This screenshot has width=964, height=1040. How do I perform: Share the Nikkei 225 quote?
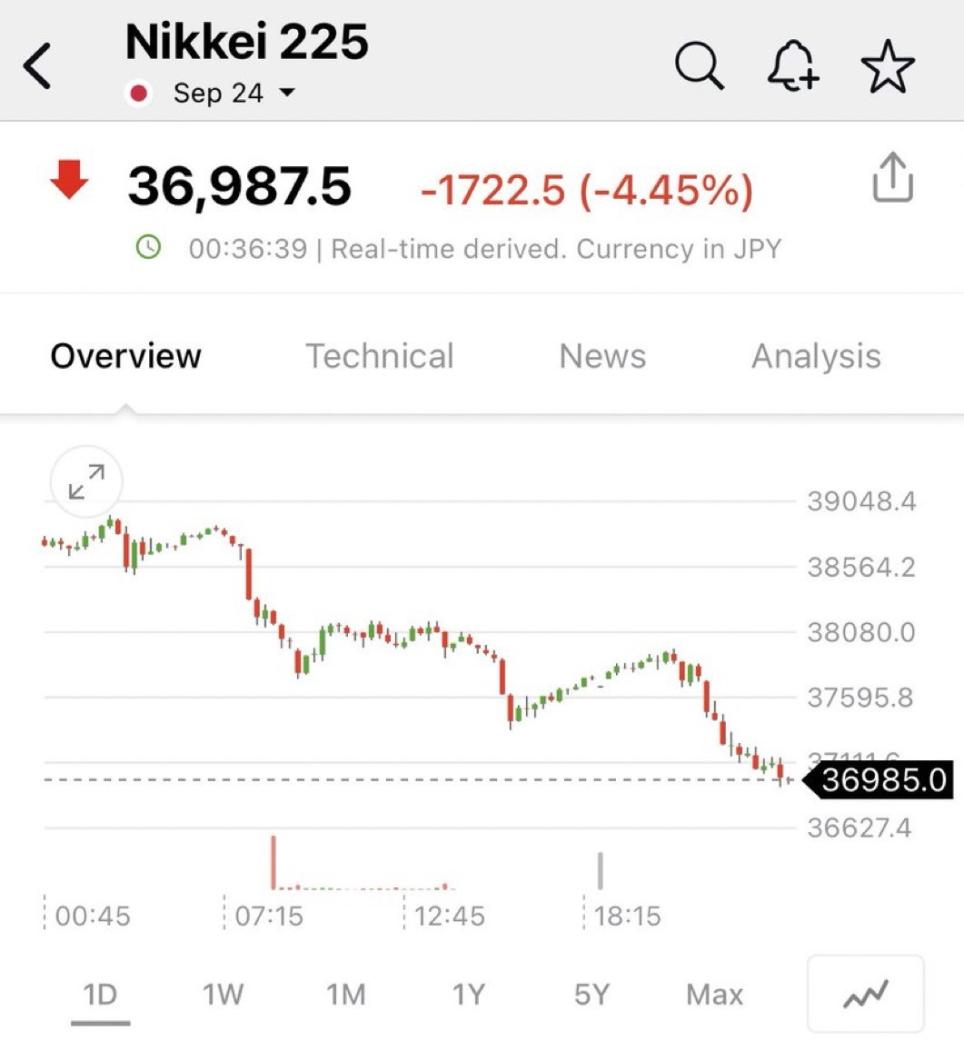pos(892,178)
